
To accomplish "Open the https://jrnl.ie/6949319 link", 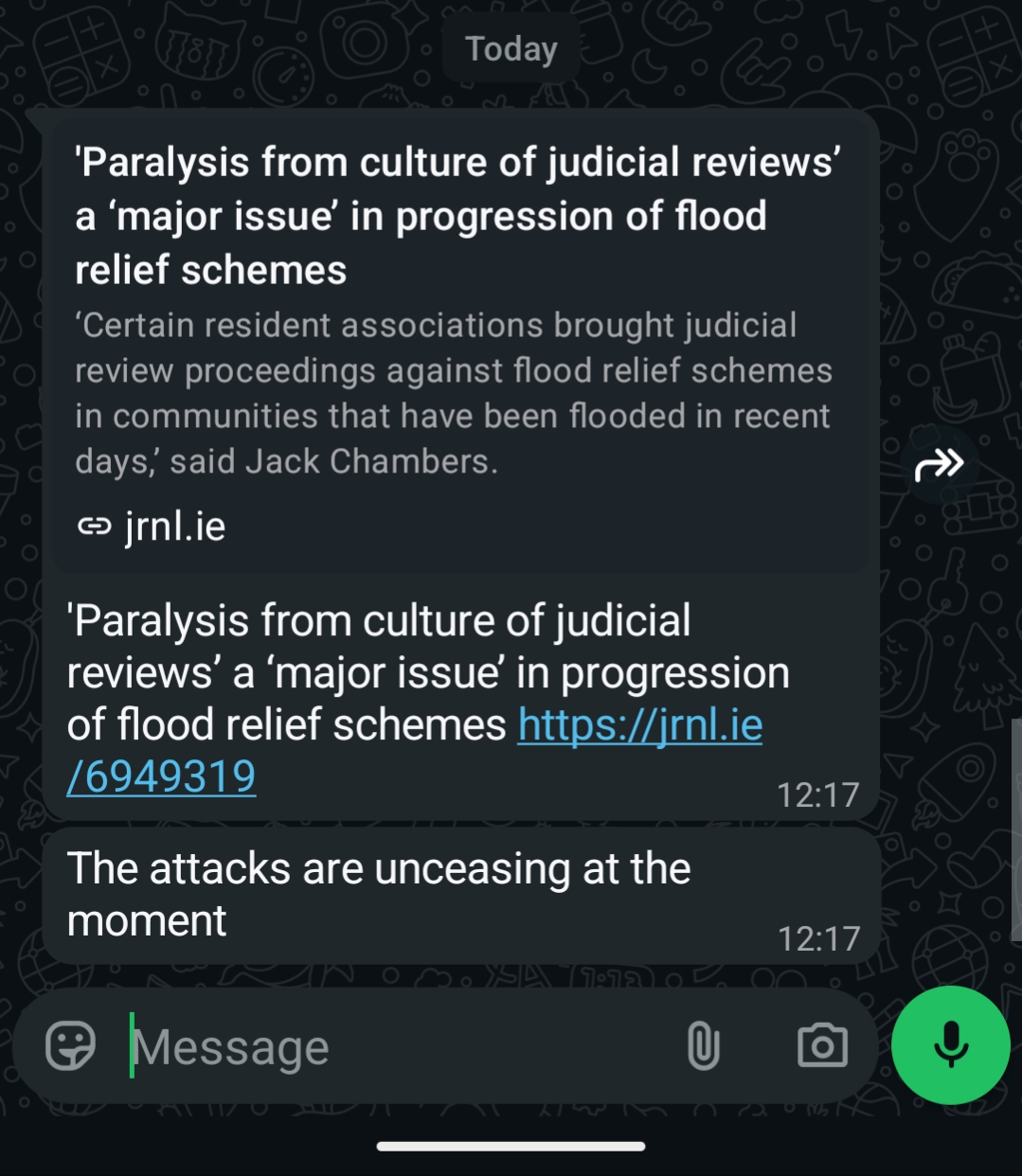I will 639,727.
